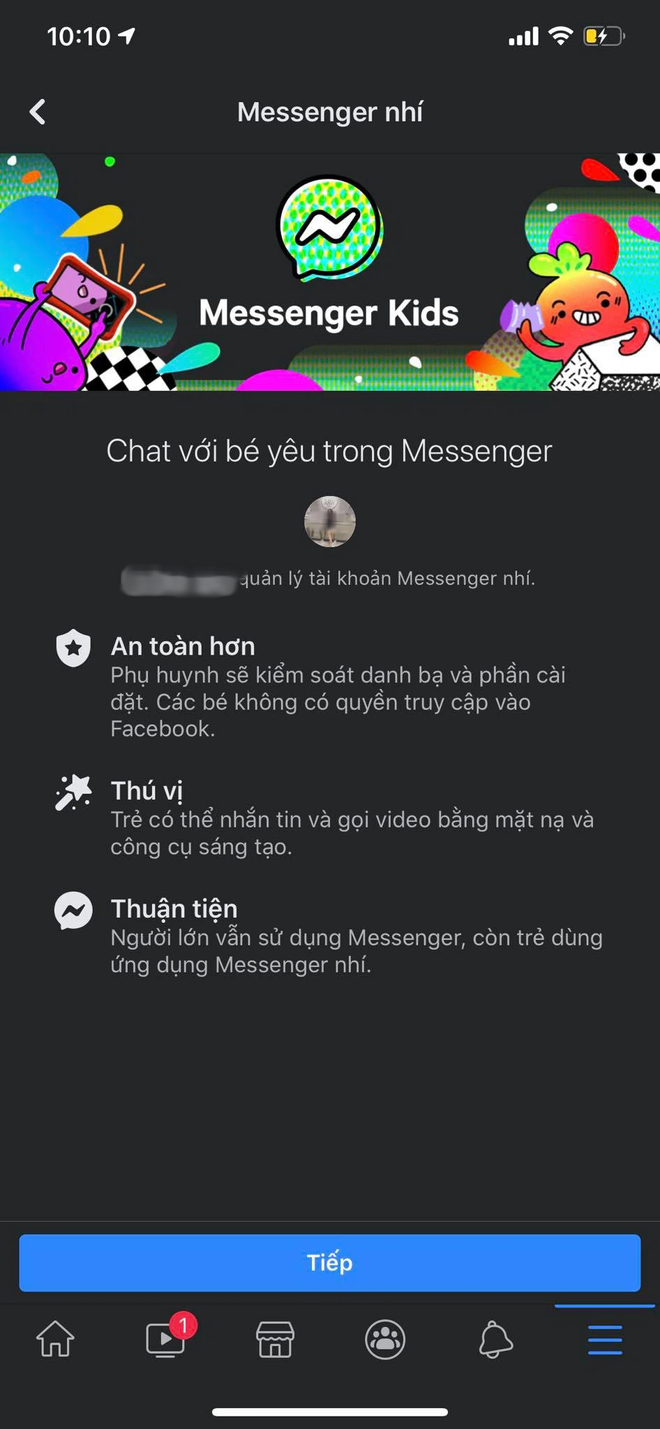
Task: Open the Marketplace tab
Action: tap(275, 1339)
